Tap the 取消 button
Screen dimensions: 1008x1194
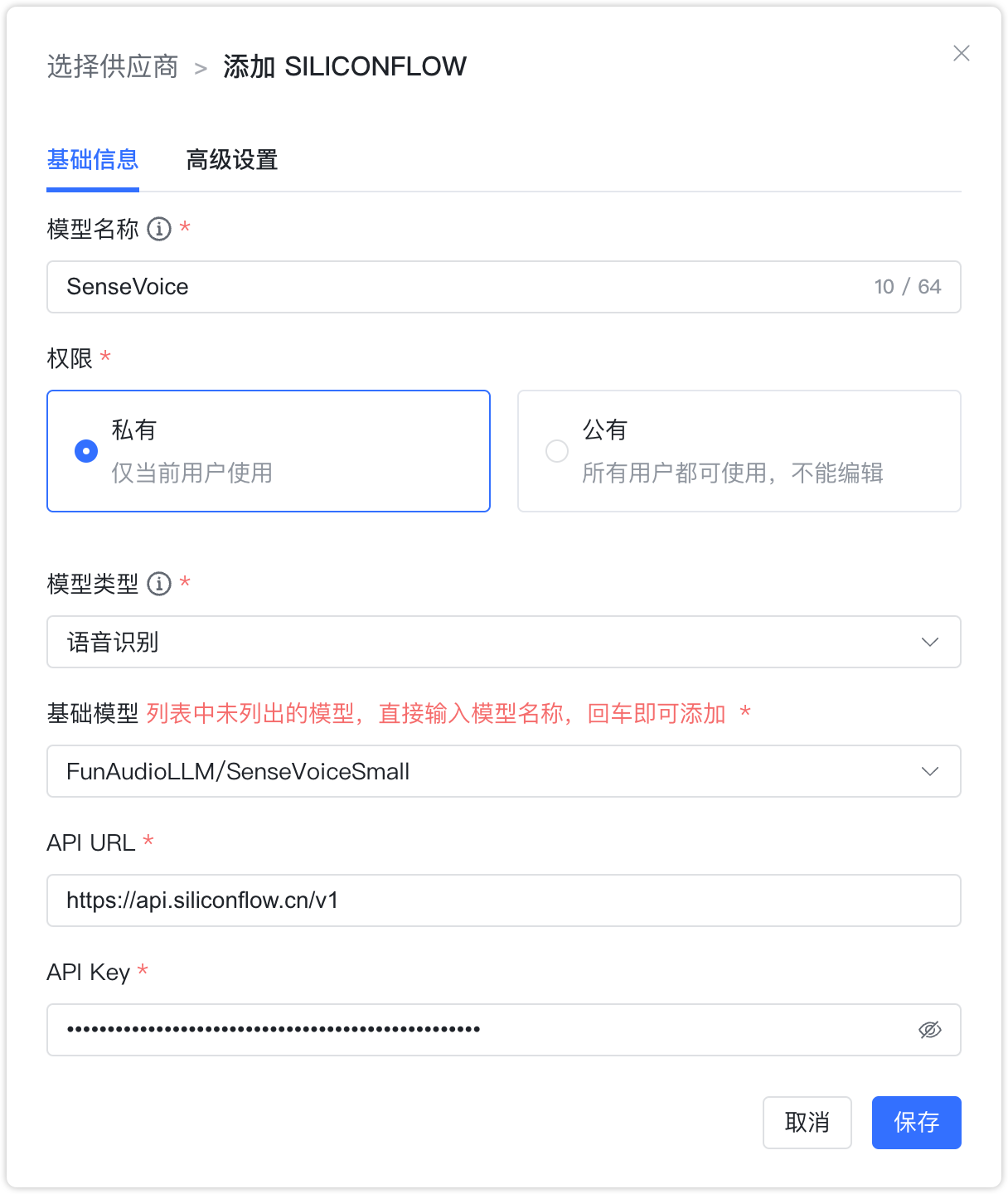point(807,1123)
